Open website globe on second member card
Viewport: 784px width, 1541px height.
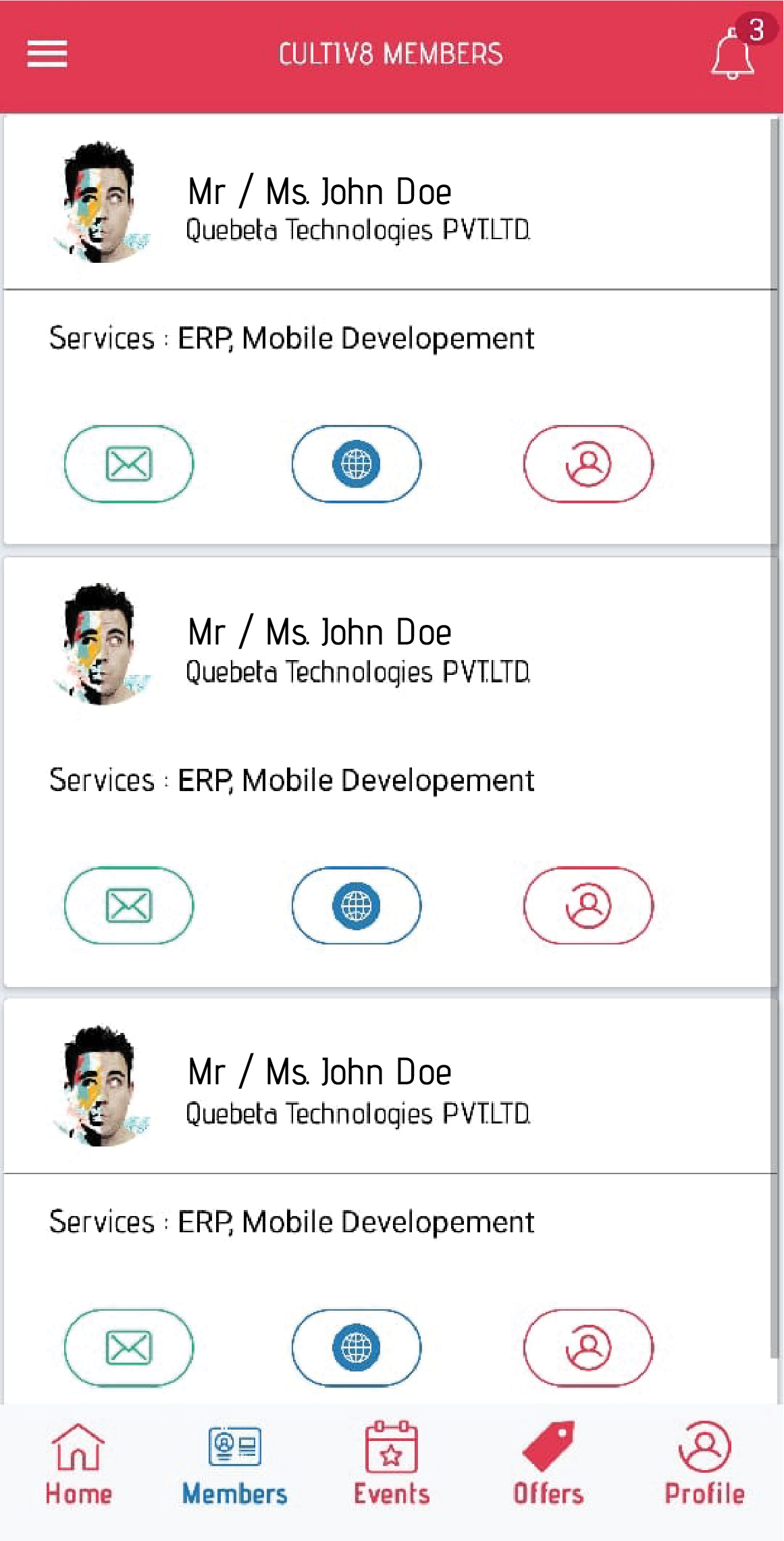357,905
